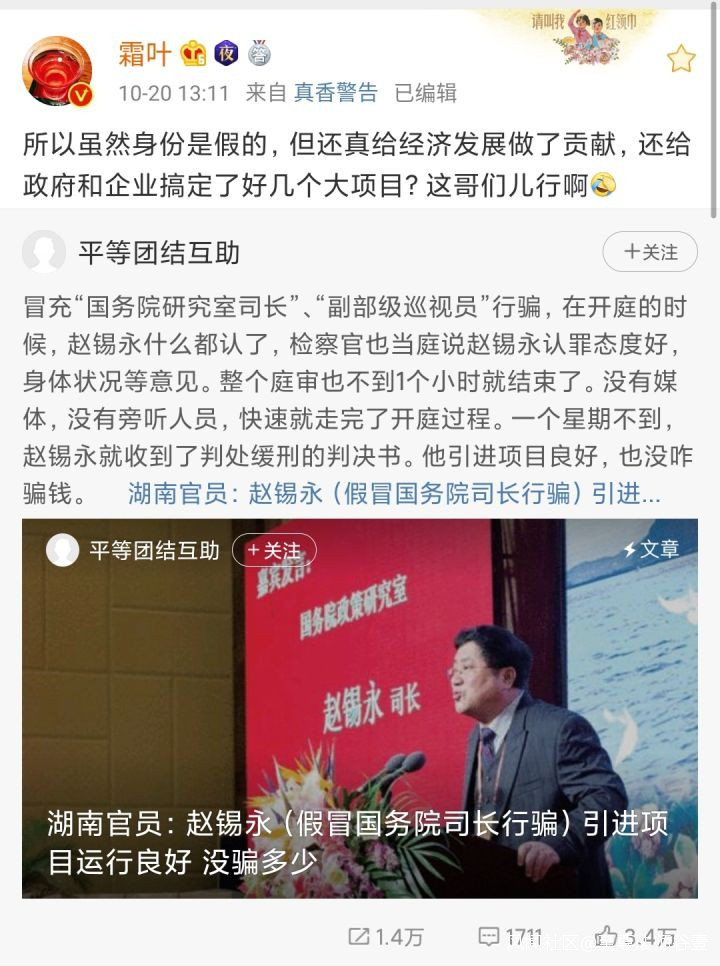
Task: Follow 平等团结互助 with the +关注 button
Action: (649, 253)
